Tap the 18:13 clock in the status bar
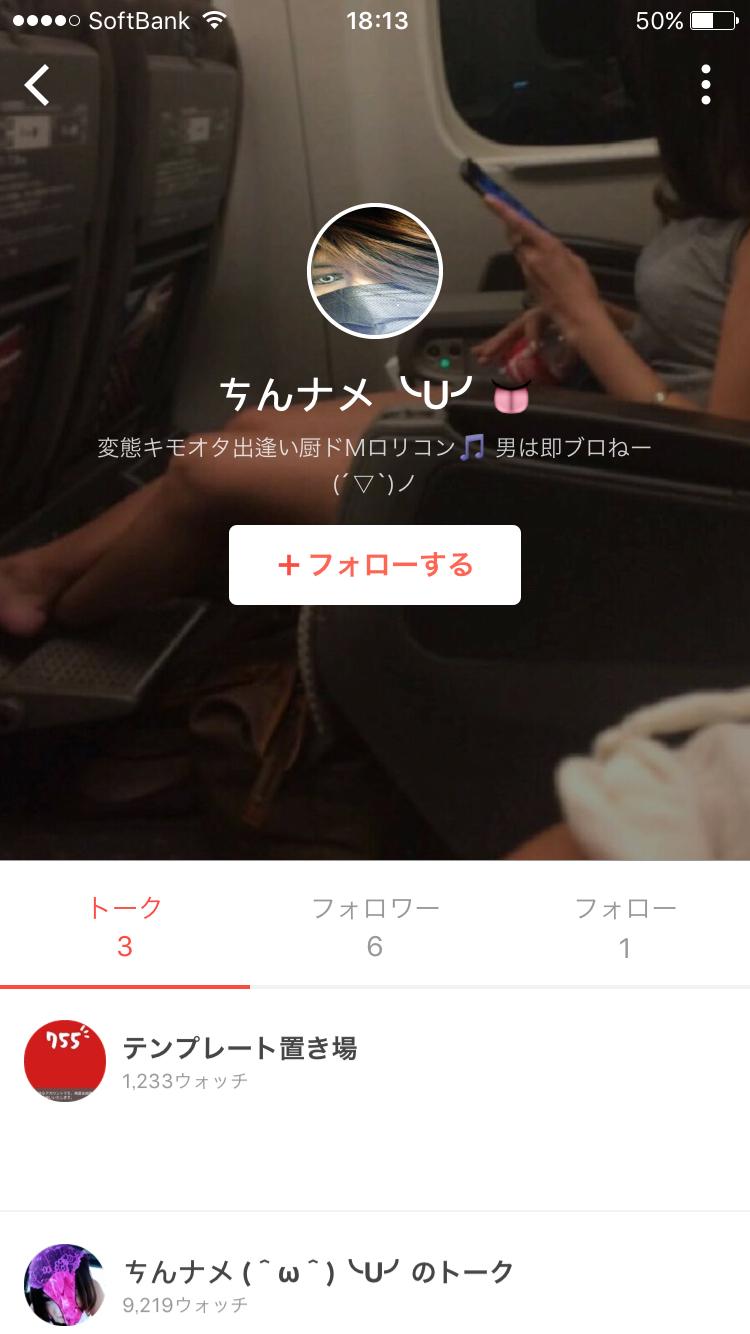The height and width of the screenshot is (1334, 750). pyautogui.click(x=374, y=19)
